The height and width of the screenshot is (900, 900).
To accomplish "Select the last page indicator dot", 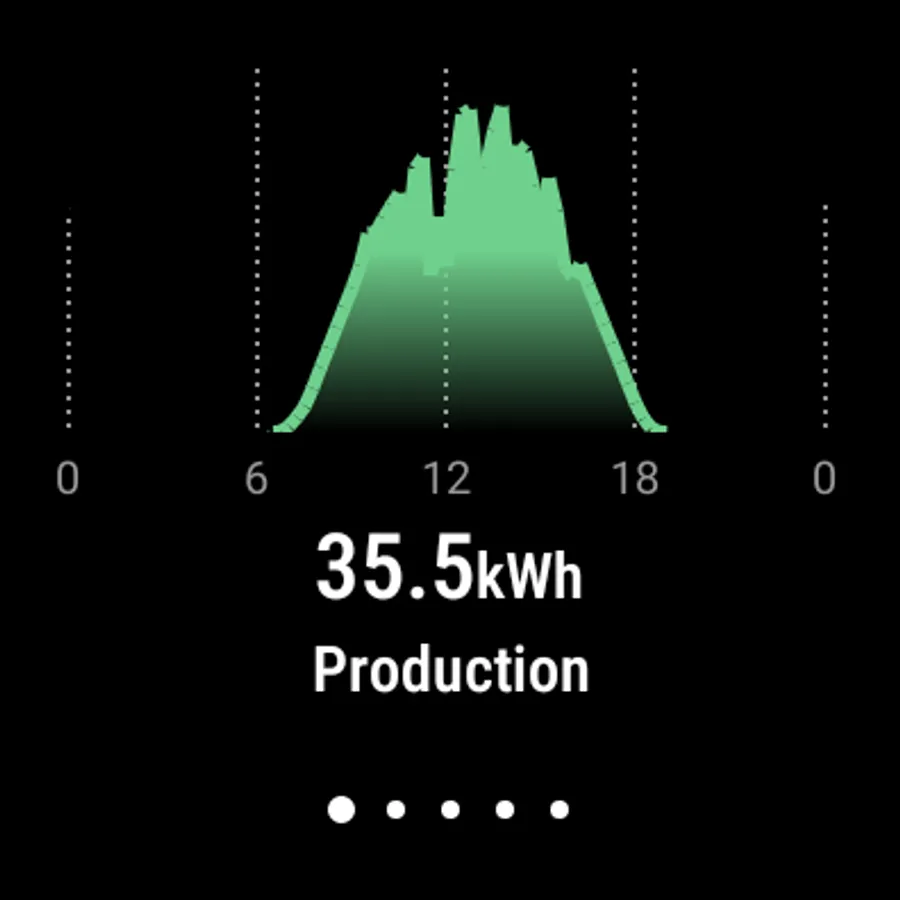I will 560,810.
